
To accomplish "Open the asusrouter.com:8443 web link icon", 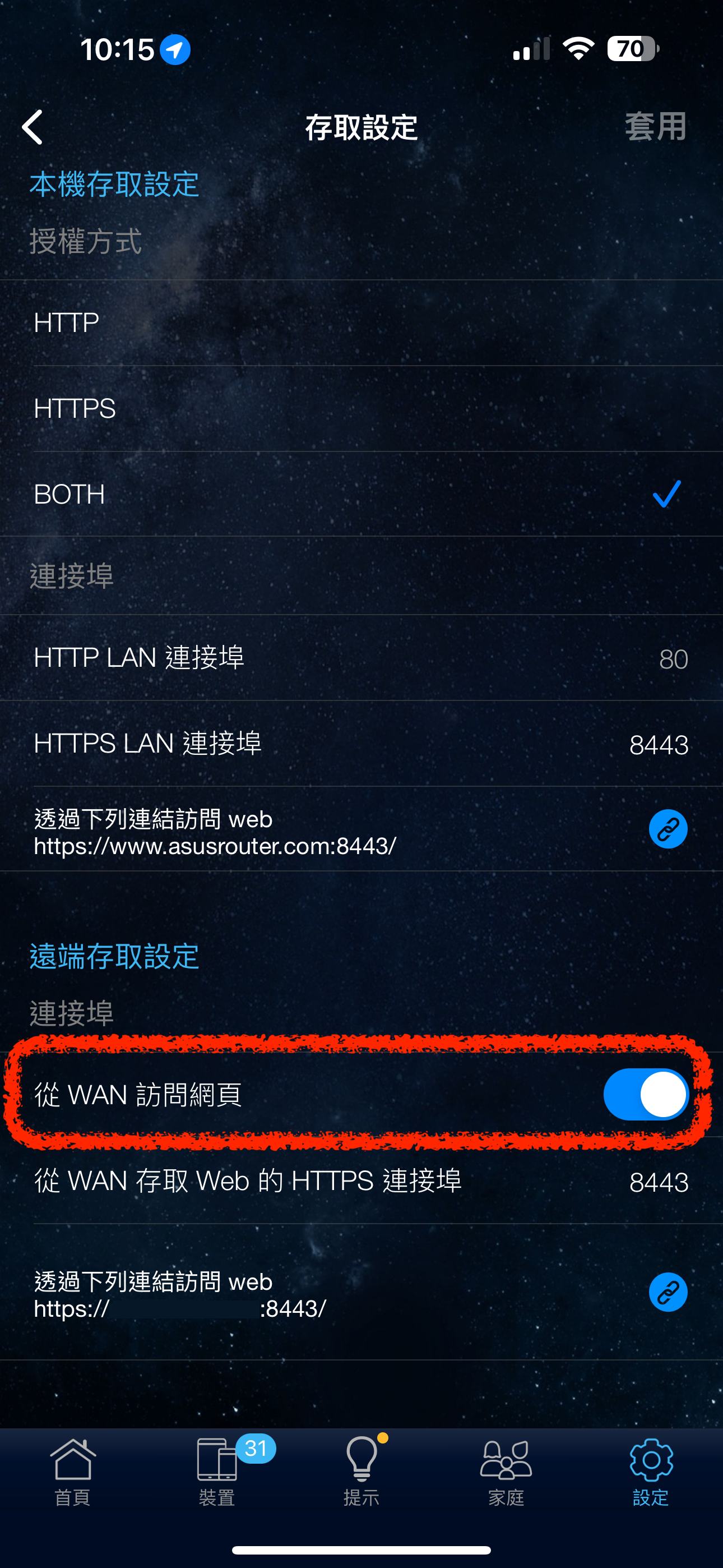I will pos(668,829).
